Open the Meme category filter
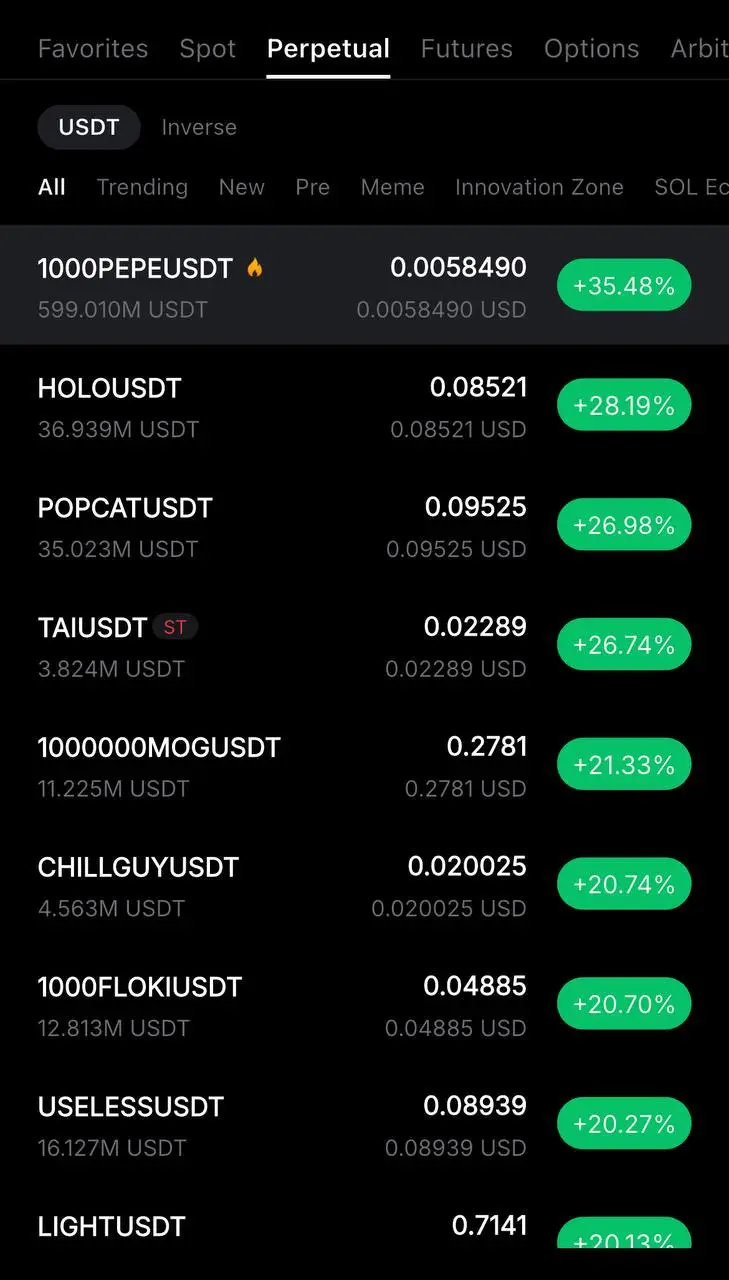Image resolution: width=729 pixels, height=1280 pixels. [392, 187]
